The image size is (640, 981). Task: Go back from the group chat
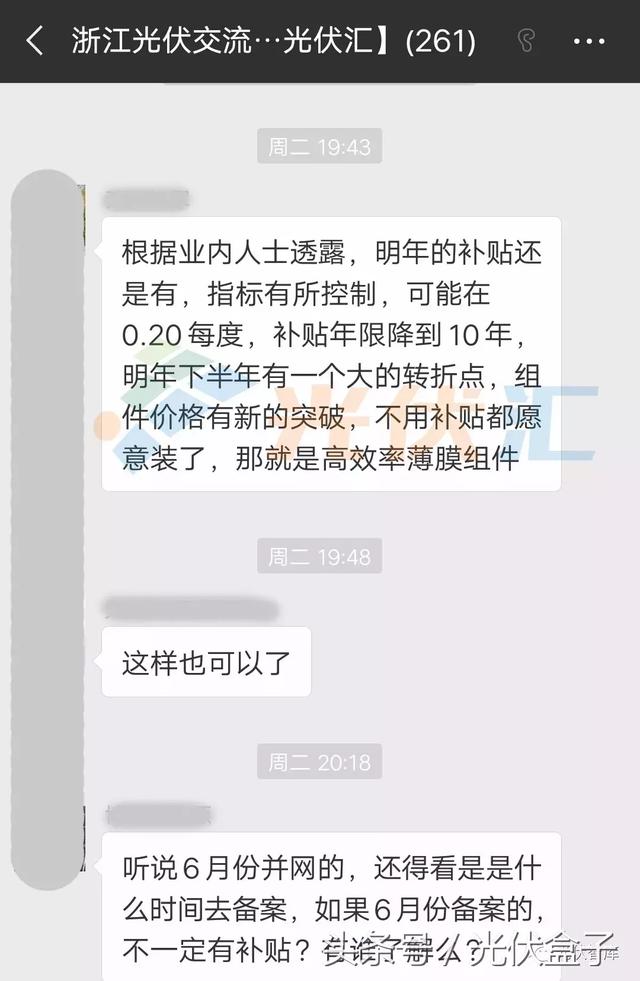(x=35, y=41)
